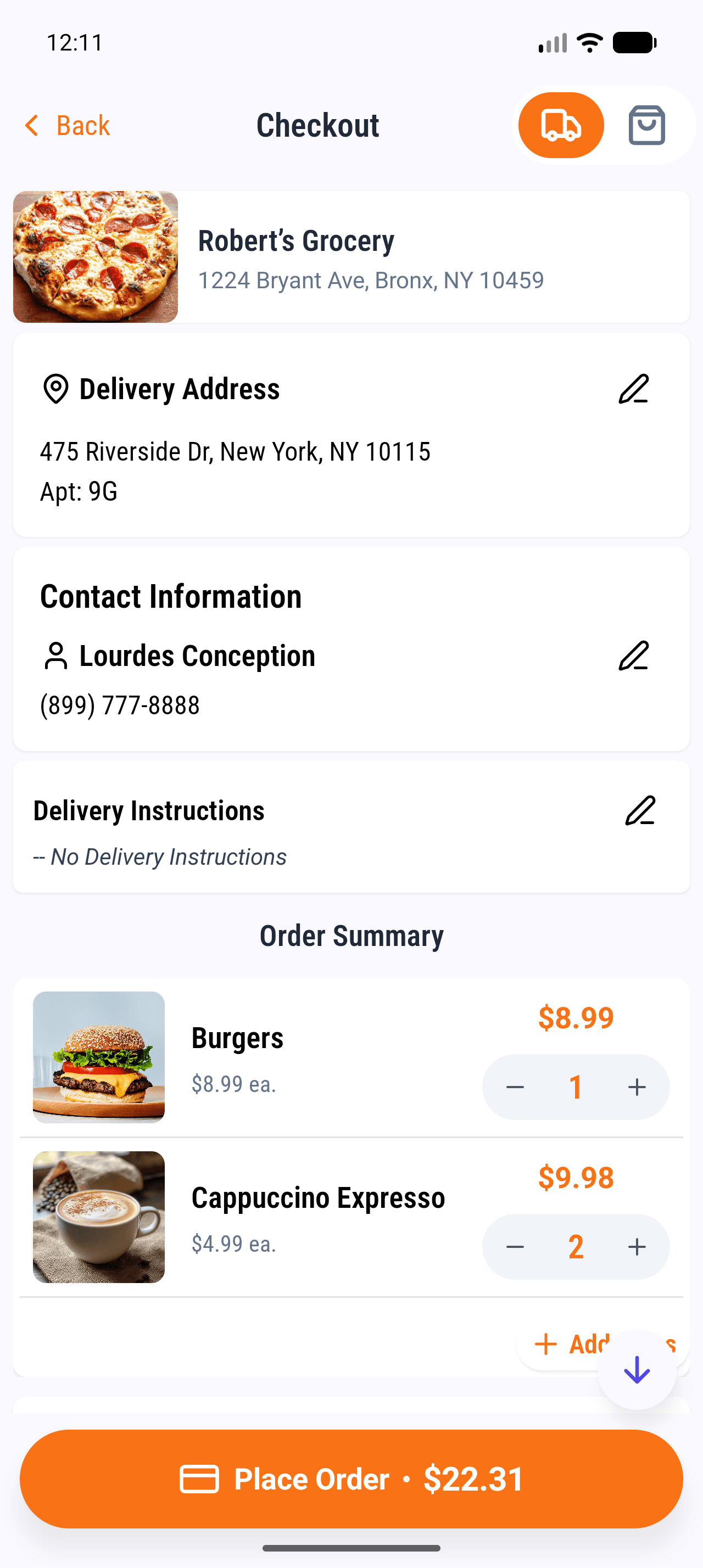Screen dimensions: 703x1568
Task: Edit the delivery instructions
Action: [640, 810]
